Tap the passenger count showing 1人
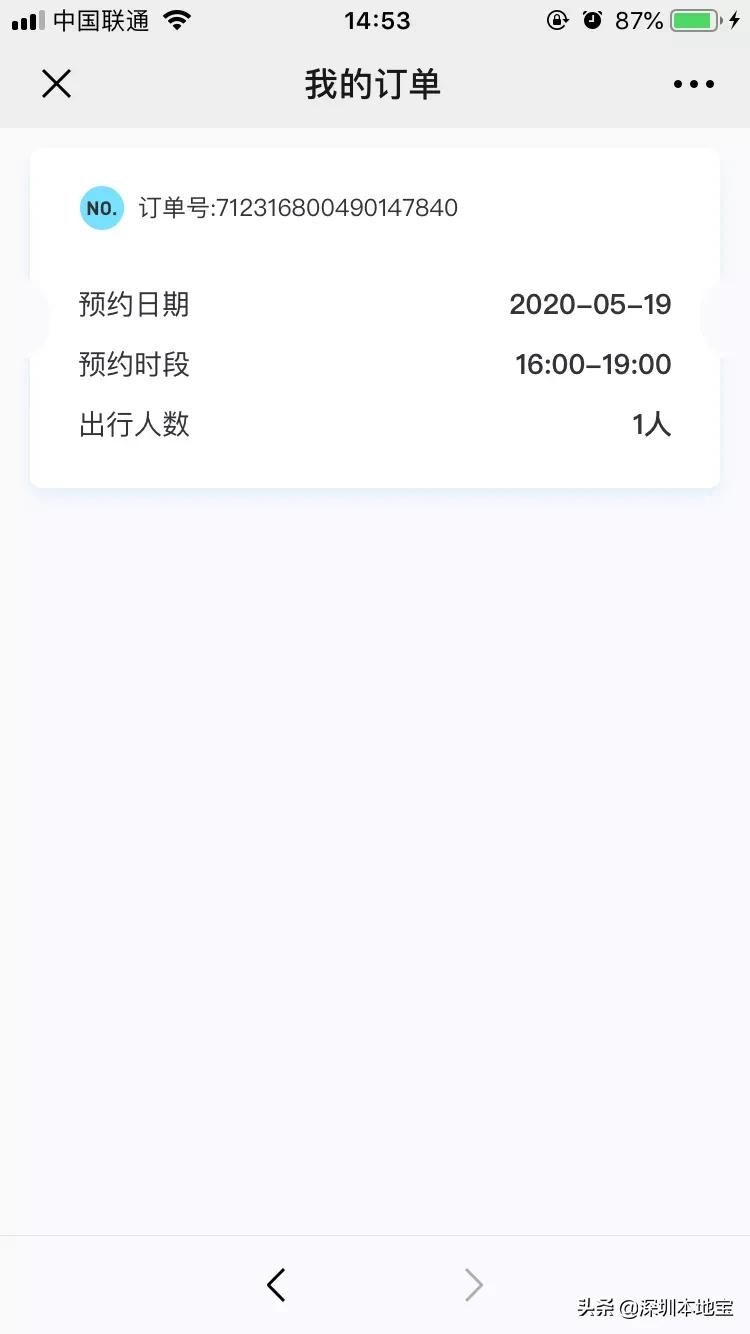750x1334 pixels. click(652, 424)
